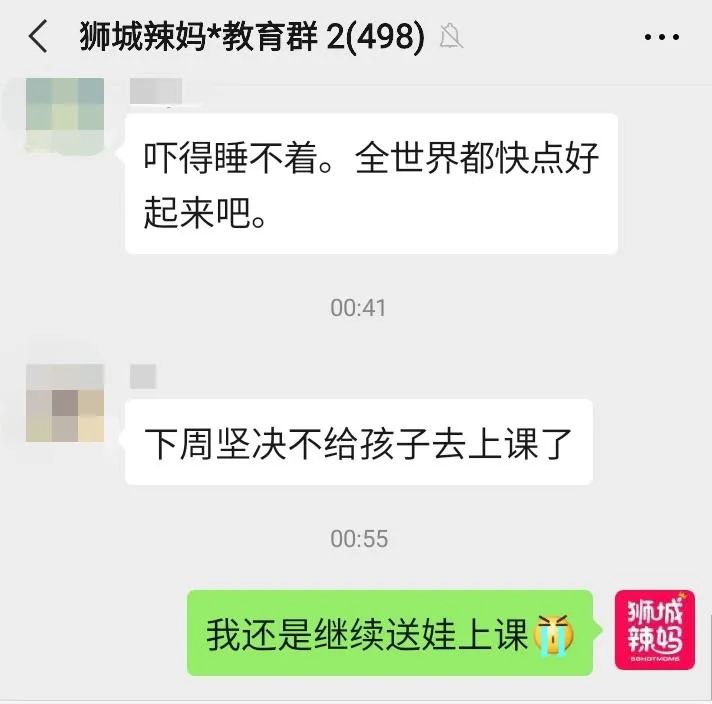Open the group chat overflow menu
The height and width of the screenshot is (704, 712).
pyautogui.click(x=661, y=38)
